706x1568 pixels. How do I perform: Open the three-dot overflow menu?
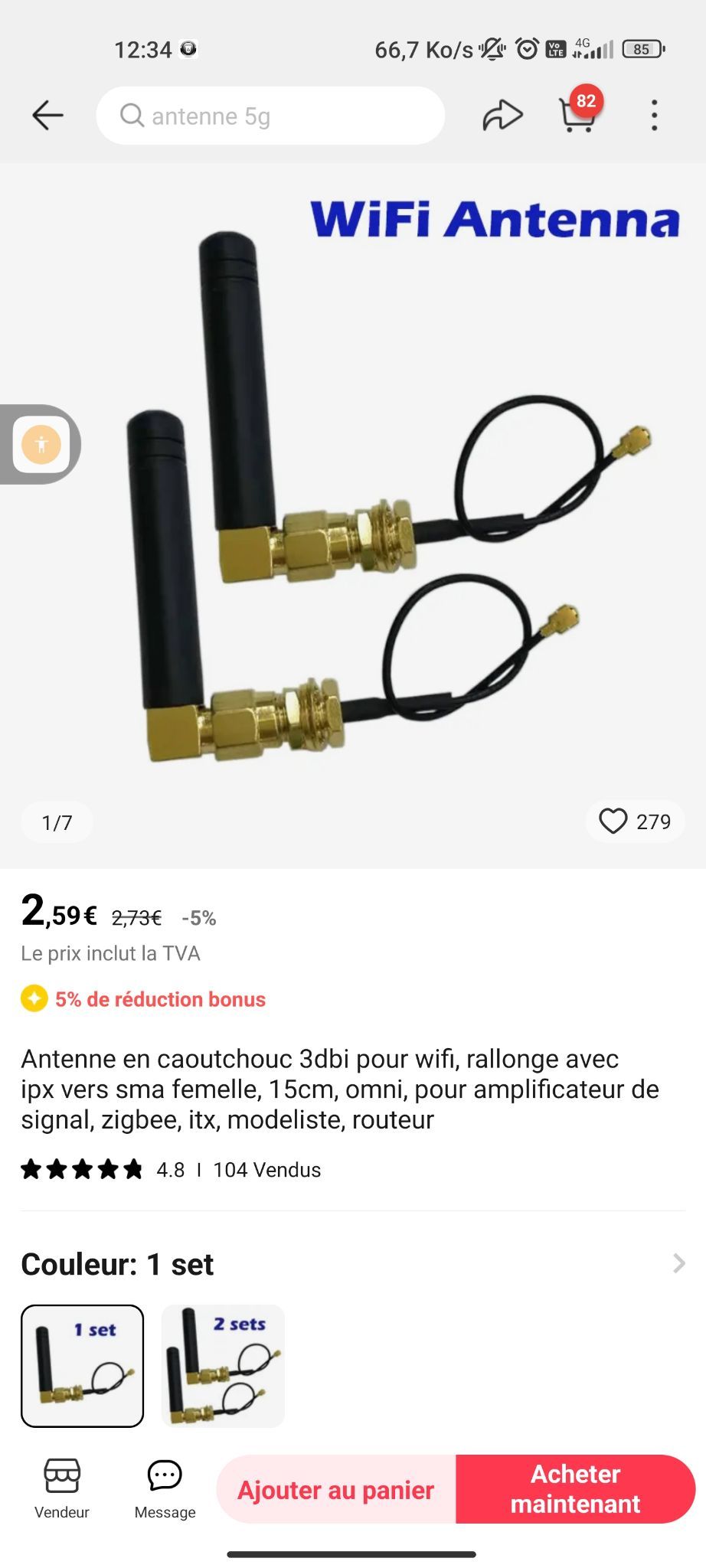tap(654, 116)
